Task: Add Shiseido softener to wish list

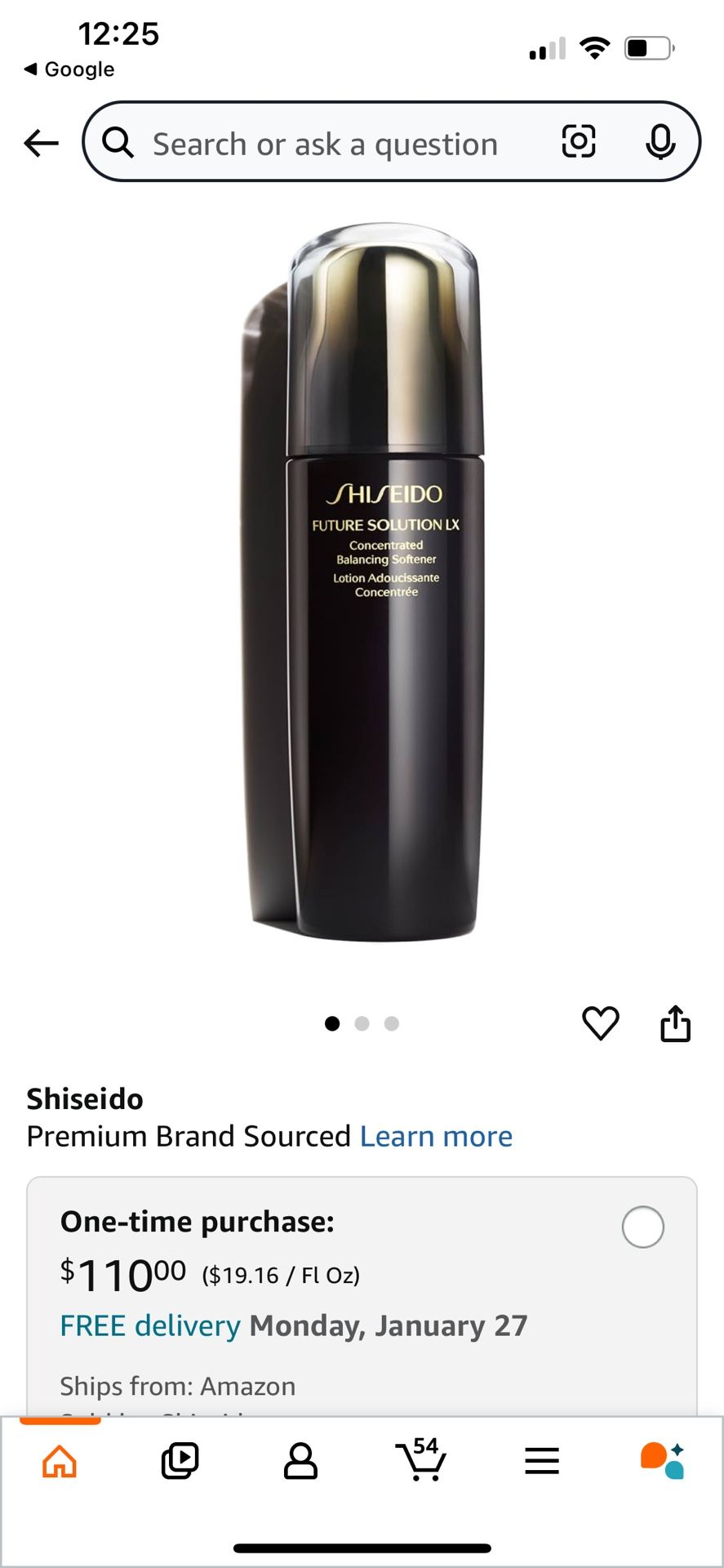Action: 601,1023
